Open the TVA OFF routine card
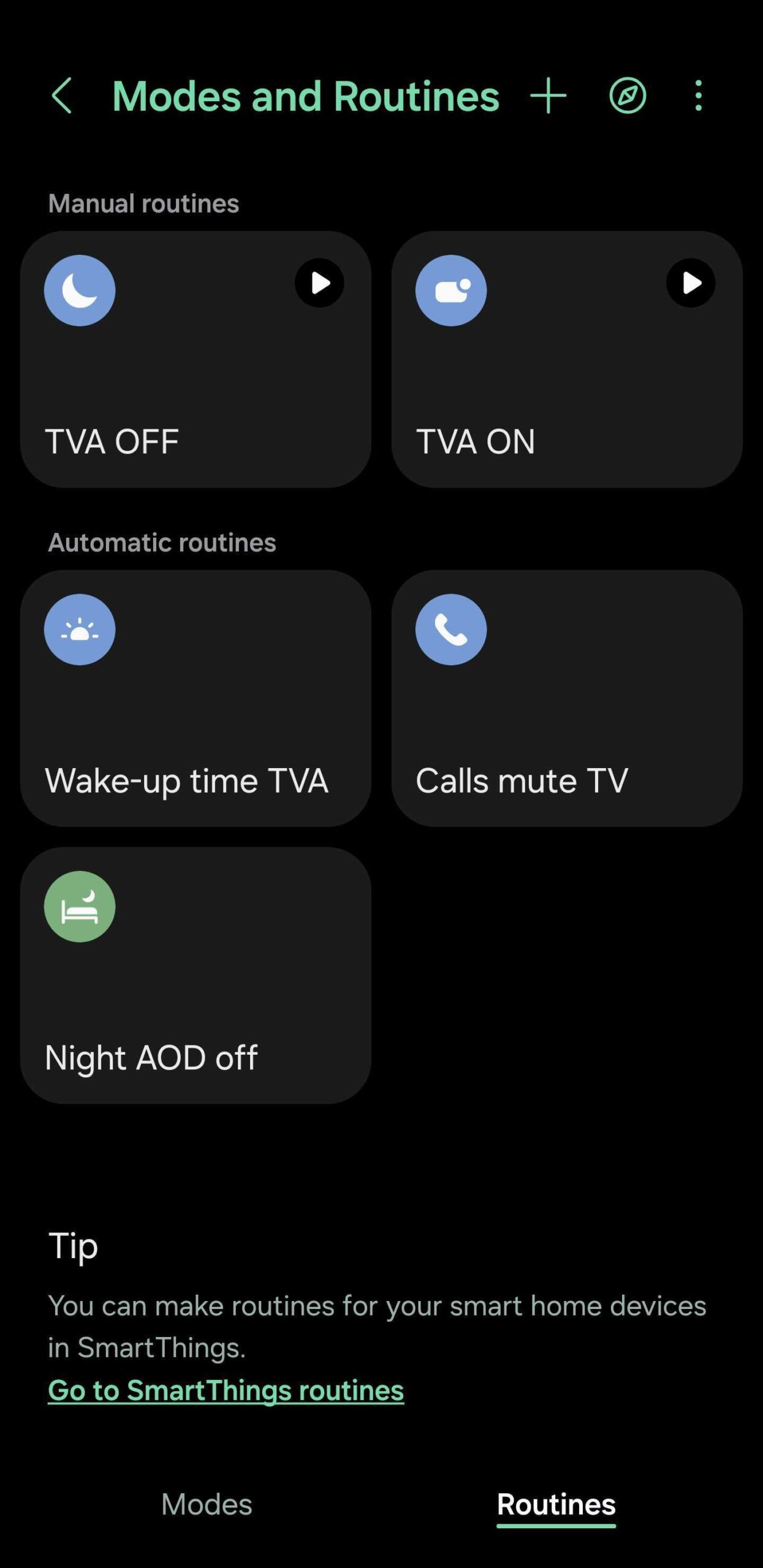This screenshot has width=763, height=1568. 195,380
